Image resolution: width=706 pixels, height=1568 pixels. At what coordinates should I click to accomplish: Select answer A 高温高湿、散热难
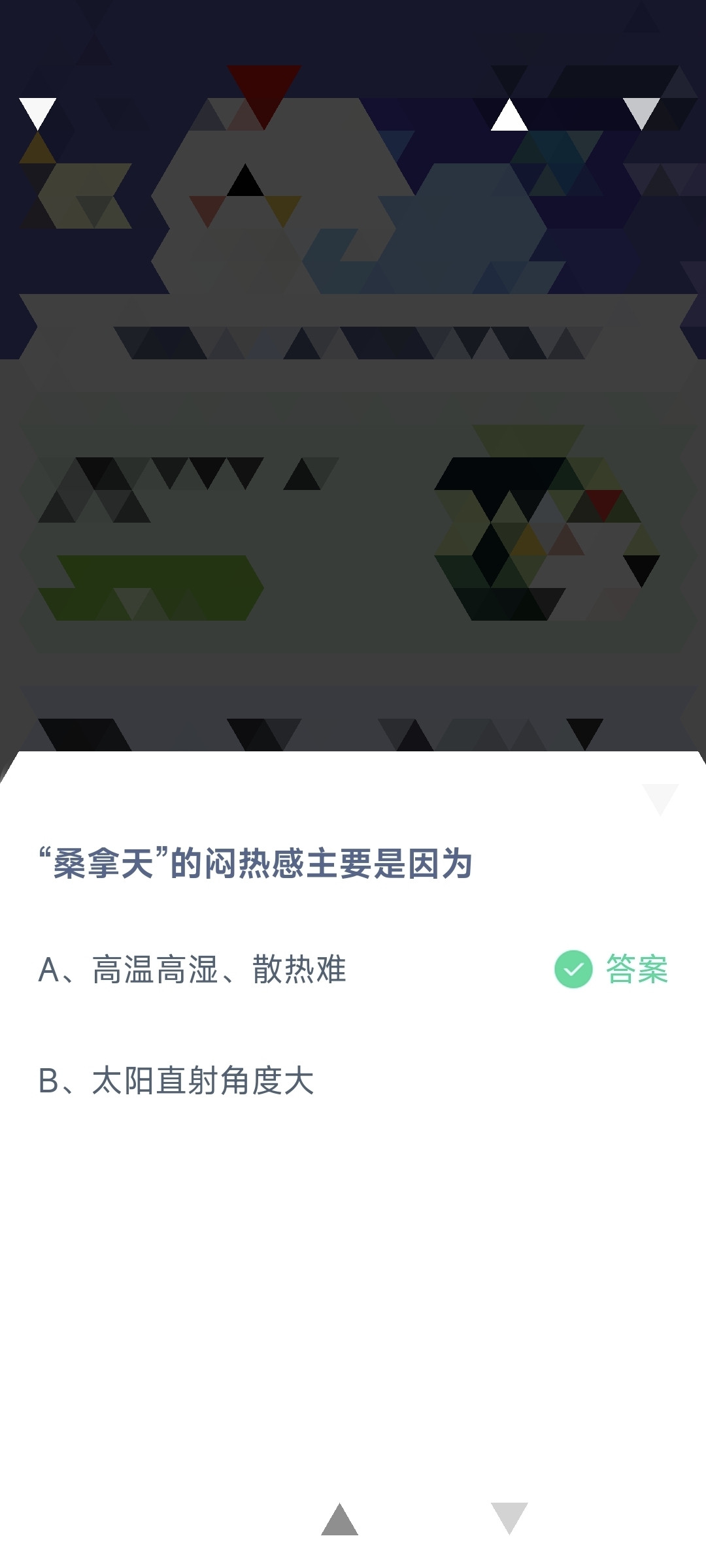193,970
